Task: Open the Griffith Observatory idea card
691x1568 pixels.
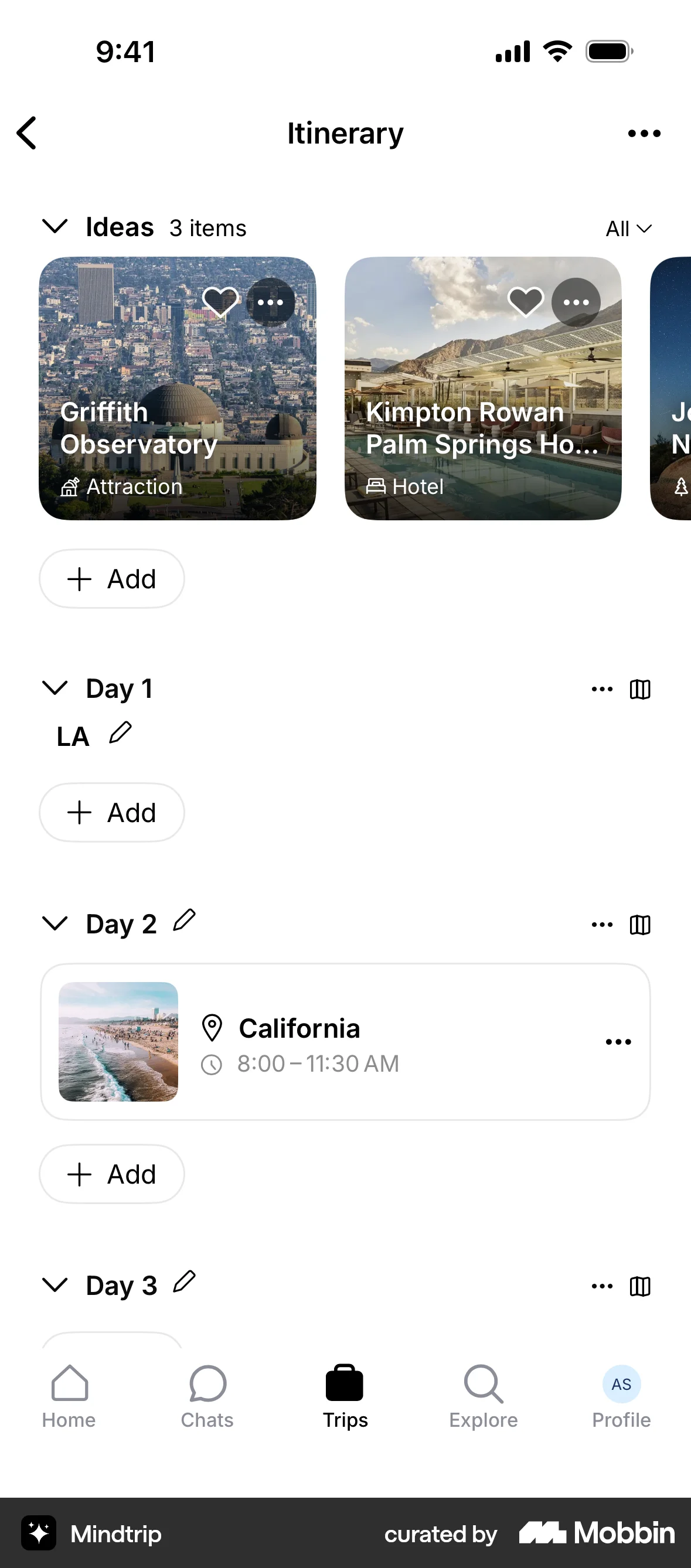Action: (x=177, y=388)
